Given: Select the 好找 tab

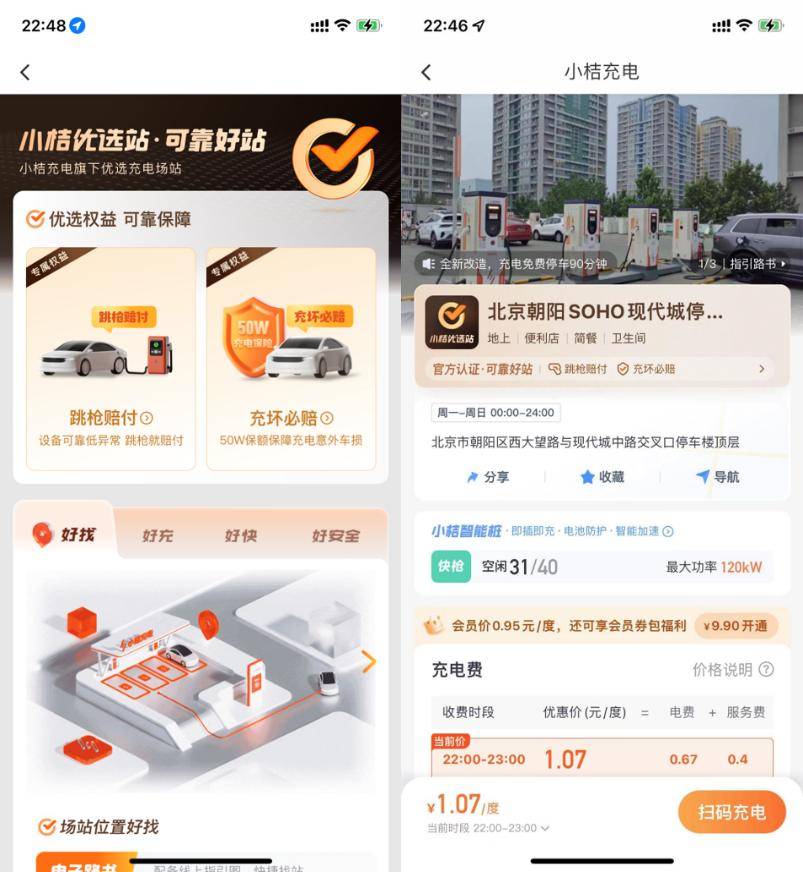Looking at the screenshot, I should (x=66, y=535).
